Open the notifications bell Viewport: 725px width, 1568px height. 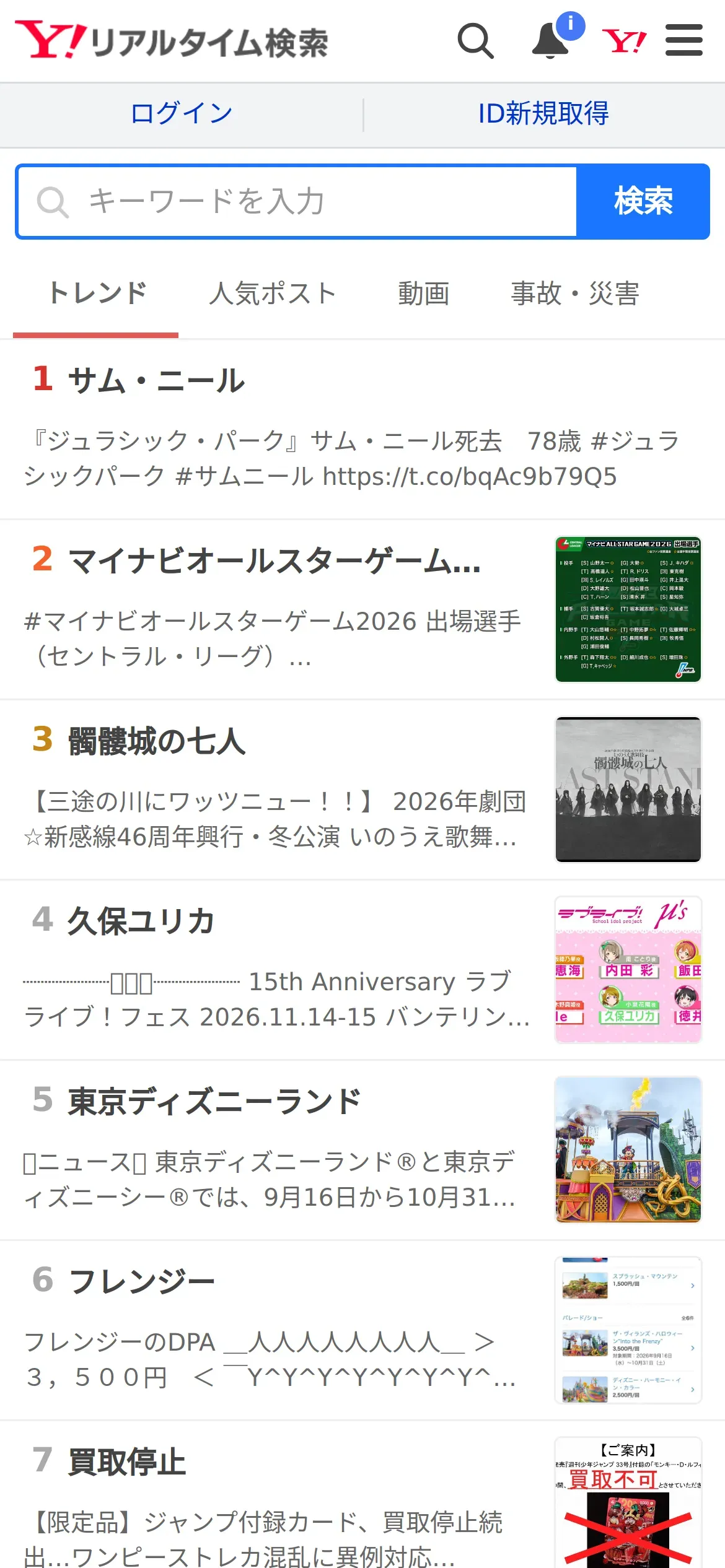pyautogui.click(x=551, y=41)
